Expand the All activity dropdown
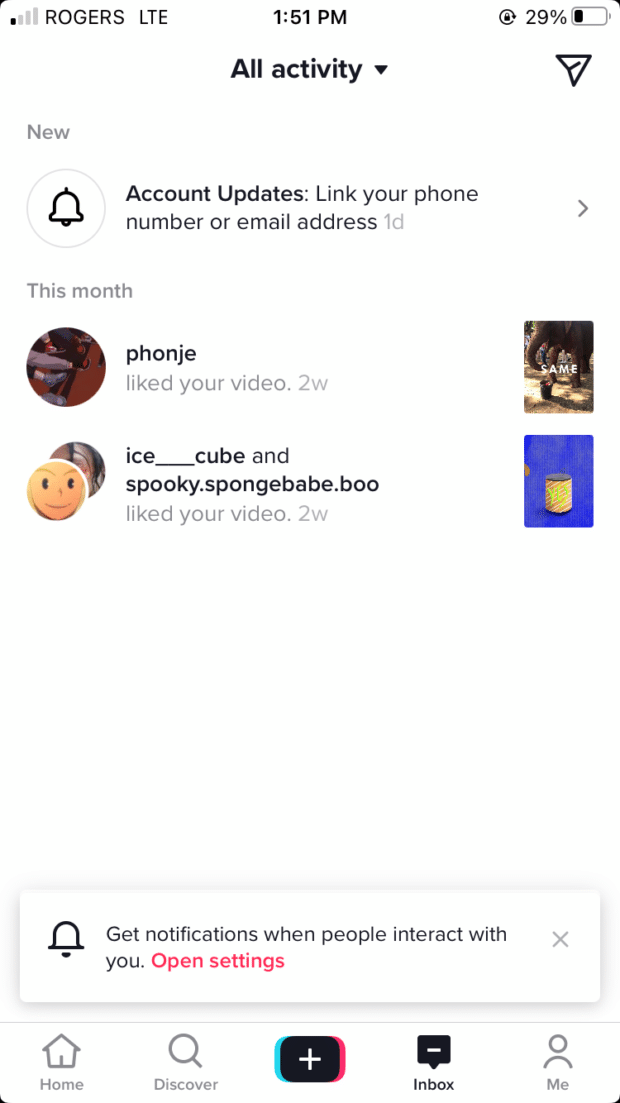 (309, 69)
